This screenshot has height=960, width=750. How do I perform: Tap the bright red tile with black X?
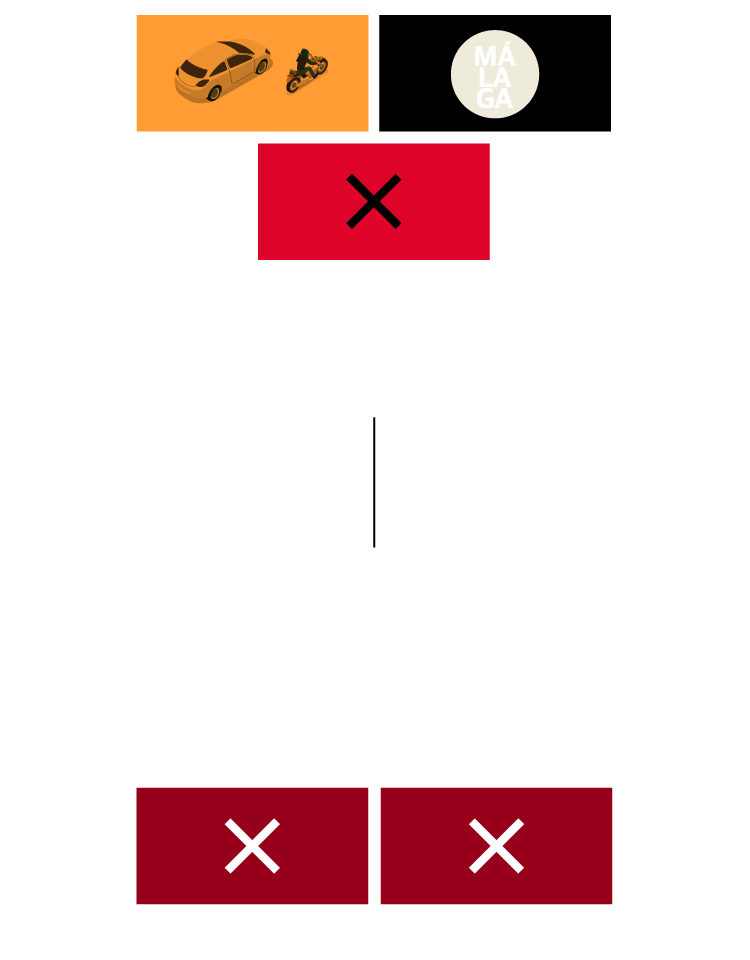point(374,201)
